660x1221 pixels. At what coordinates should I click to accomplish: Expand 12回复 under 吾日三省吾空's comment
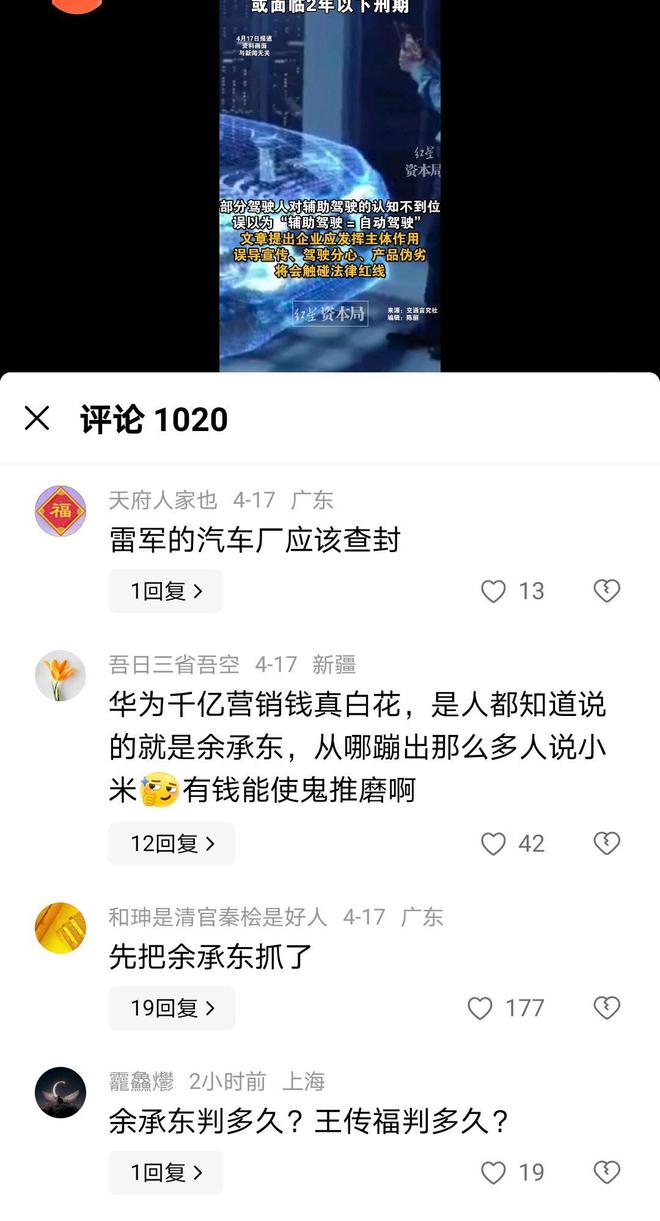click(171, 844)
